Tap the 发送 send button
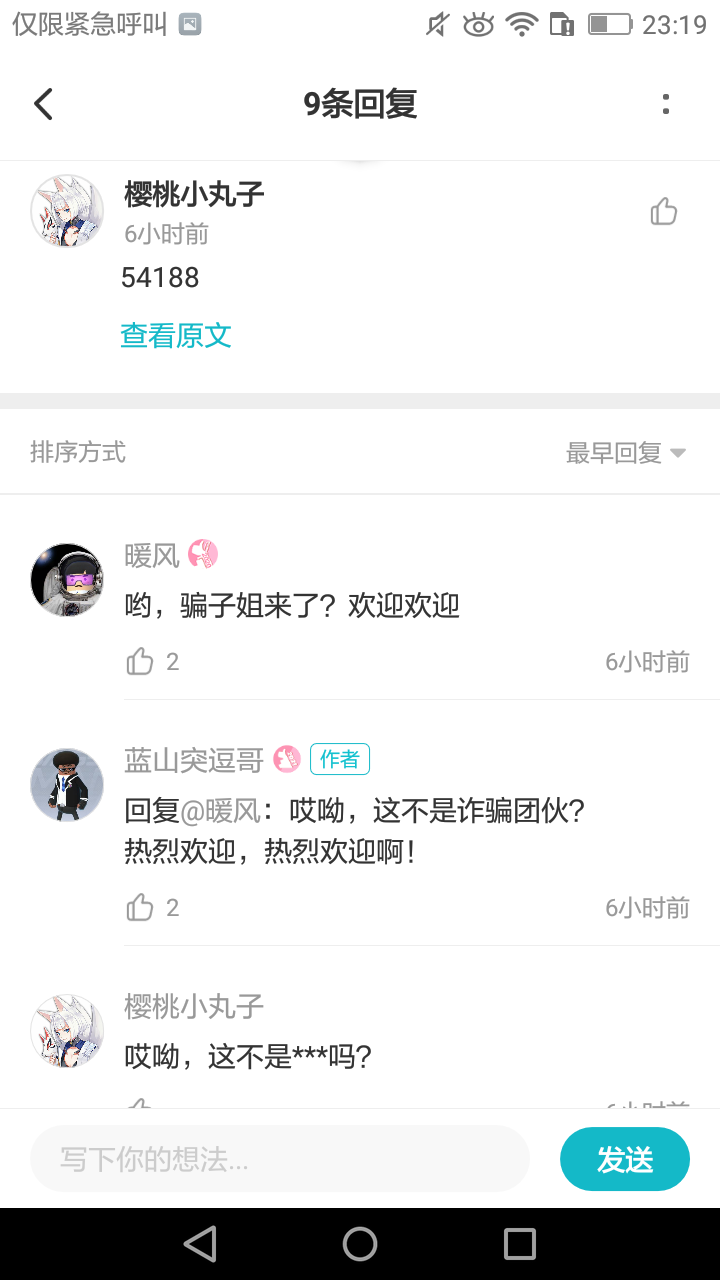The width and height of the screenshot is (720, 1280). pos(625,1159)
